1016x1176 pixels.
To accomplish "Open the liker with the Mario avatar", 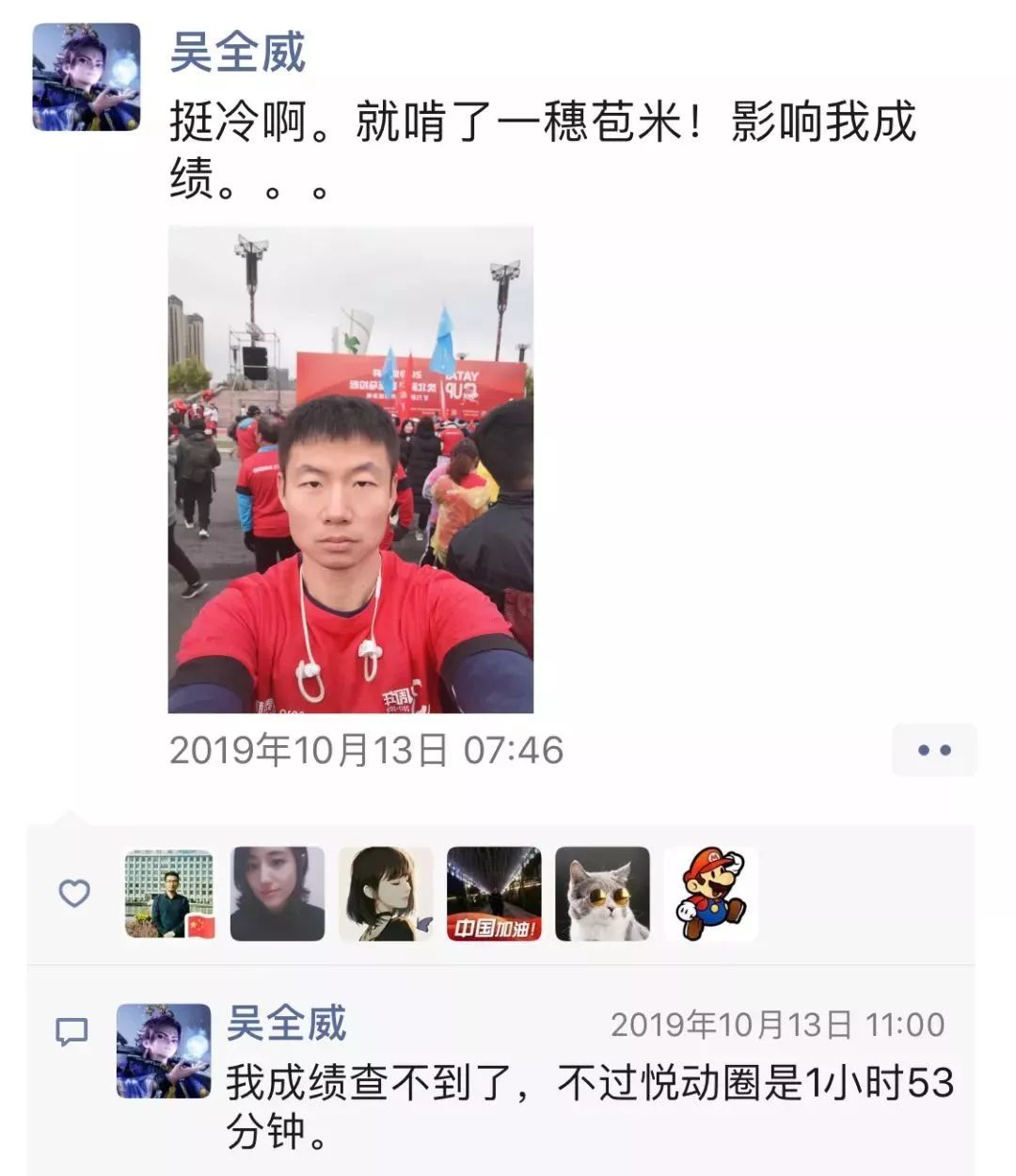I will click(x=710, y=894).
